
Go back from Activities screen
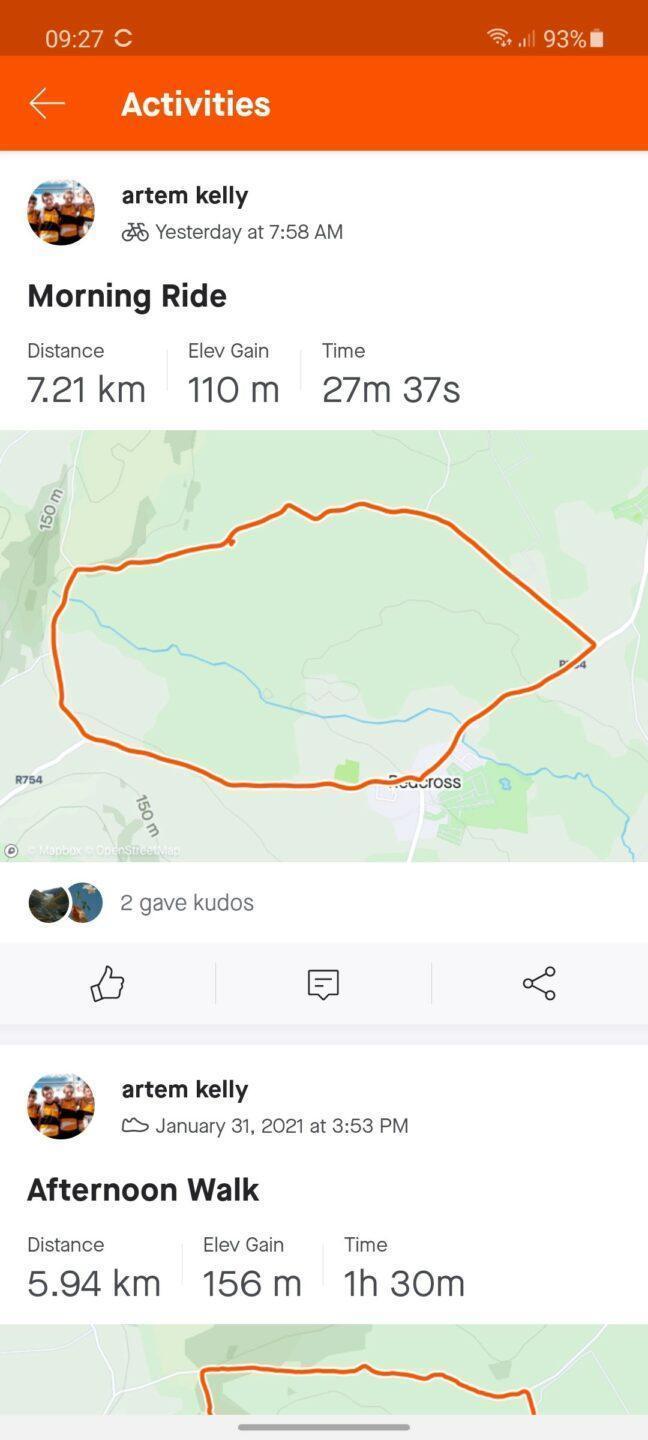click(47, 103)
